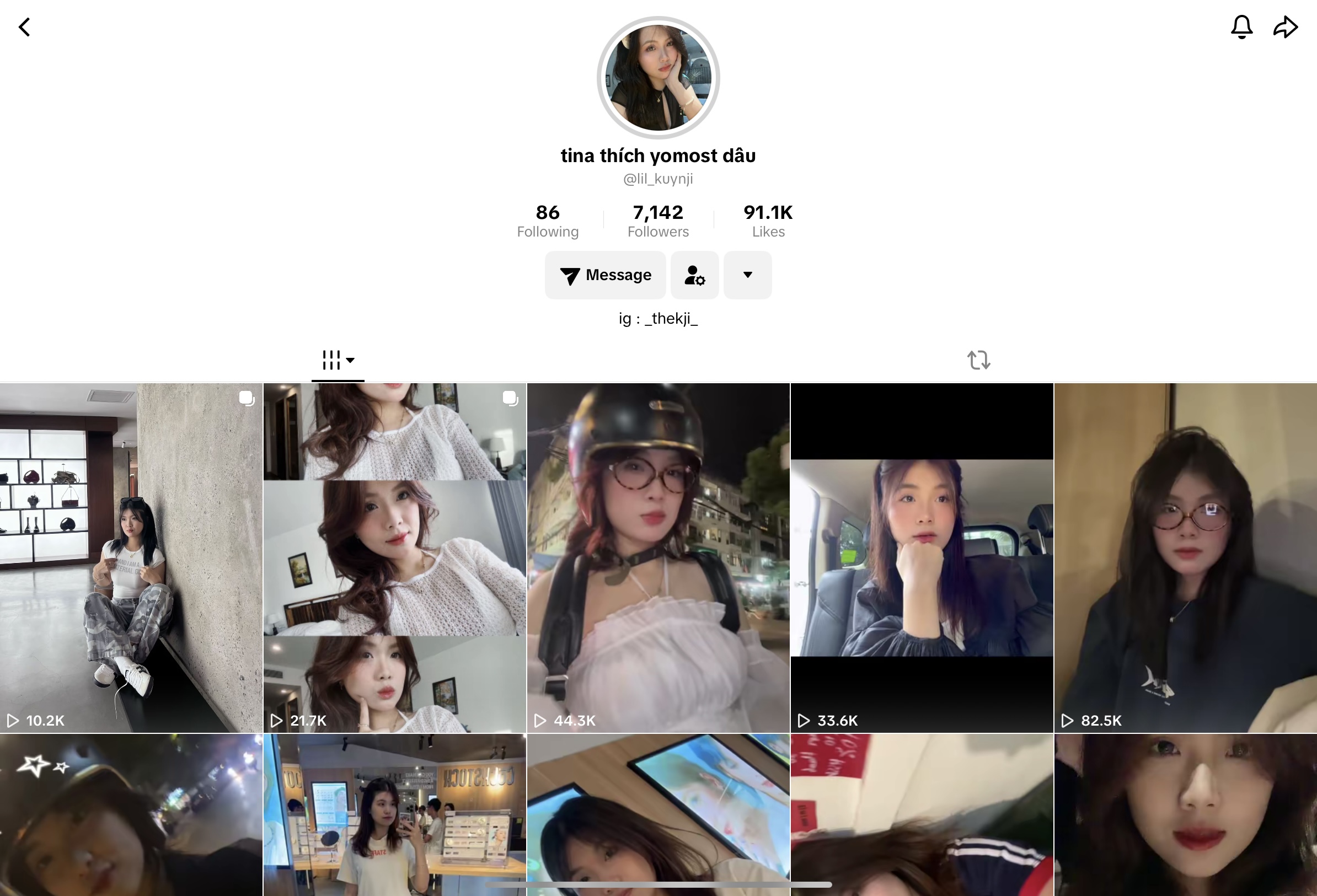This screenshot has height=896, width=1317.
Task: View the Followers list
Action: (x=658, y=221)
